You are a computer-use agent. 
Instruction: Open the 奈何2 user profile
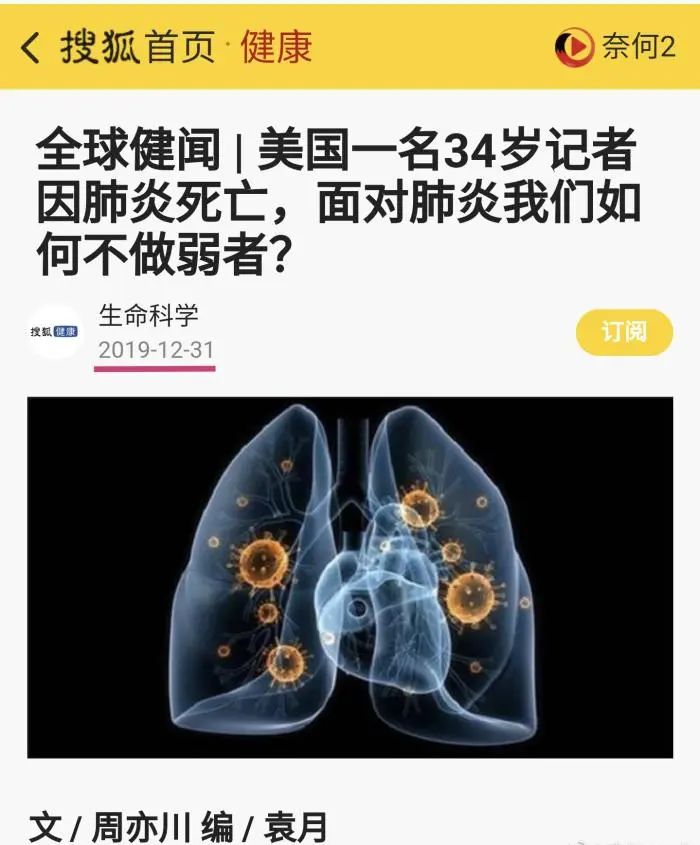617,47
